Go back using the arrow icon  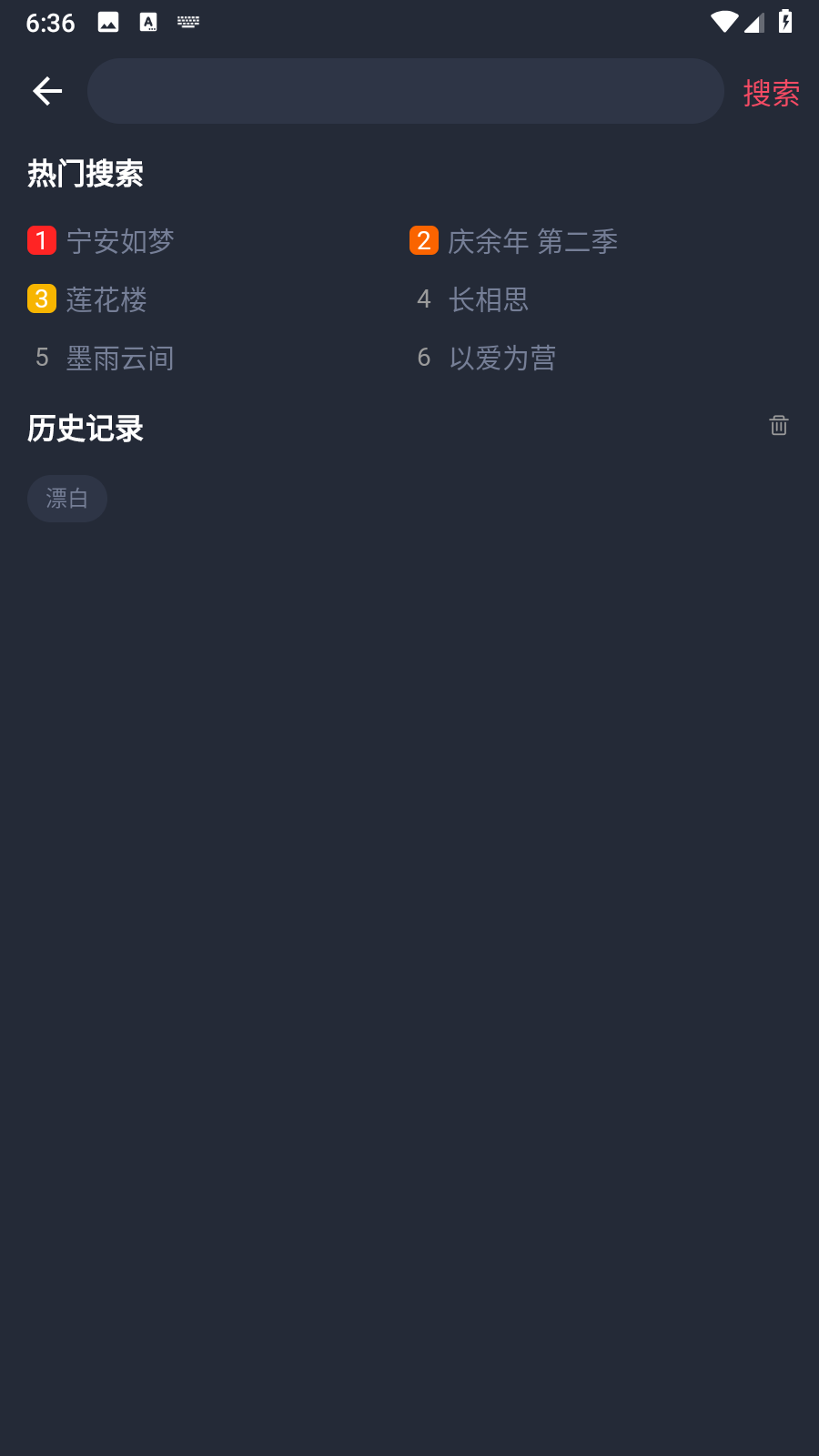pyautogui.click(x=47, y=91)
